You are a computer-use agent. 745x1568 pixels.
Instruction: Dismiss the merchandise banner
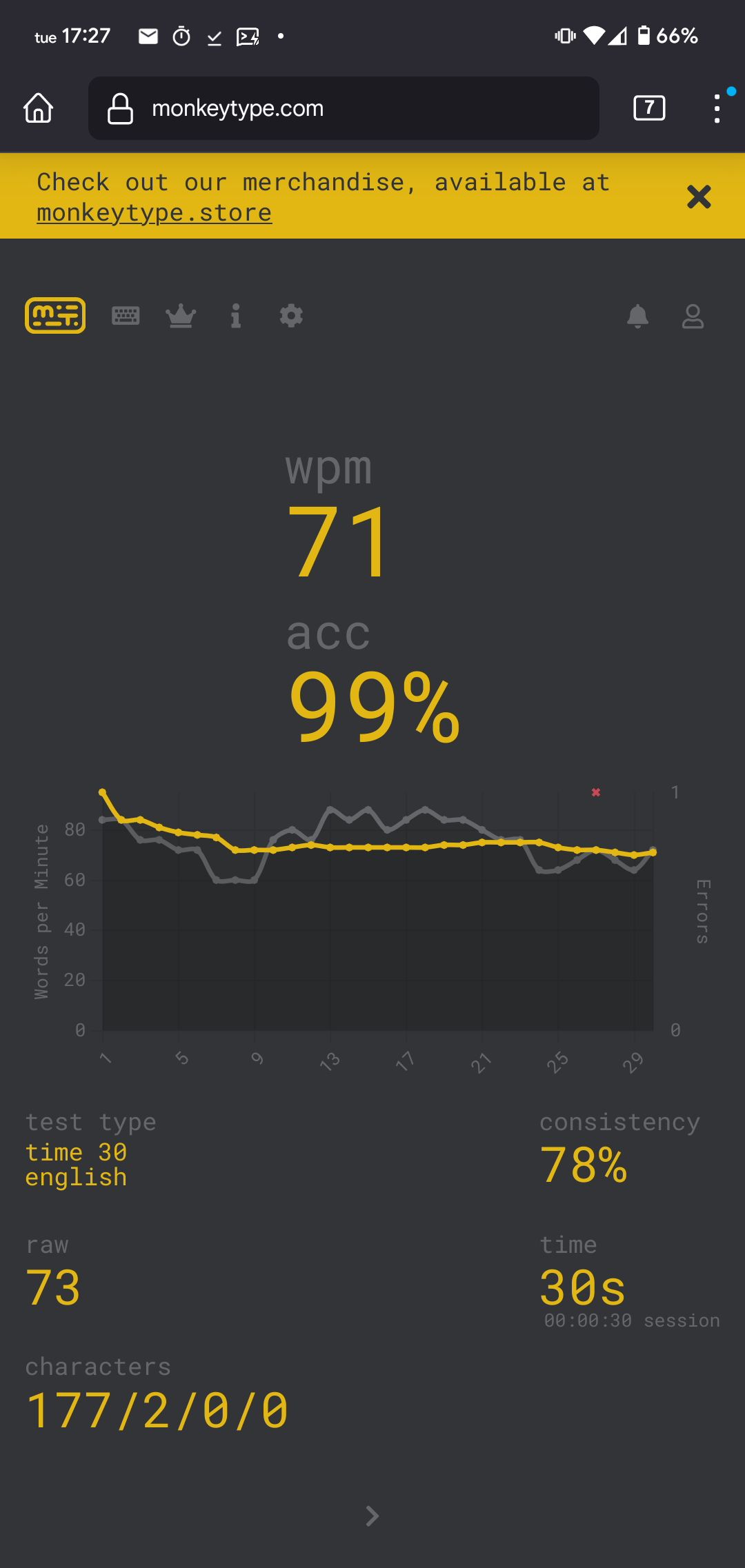click(698, 197)
